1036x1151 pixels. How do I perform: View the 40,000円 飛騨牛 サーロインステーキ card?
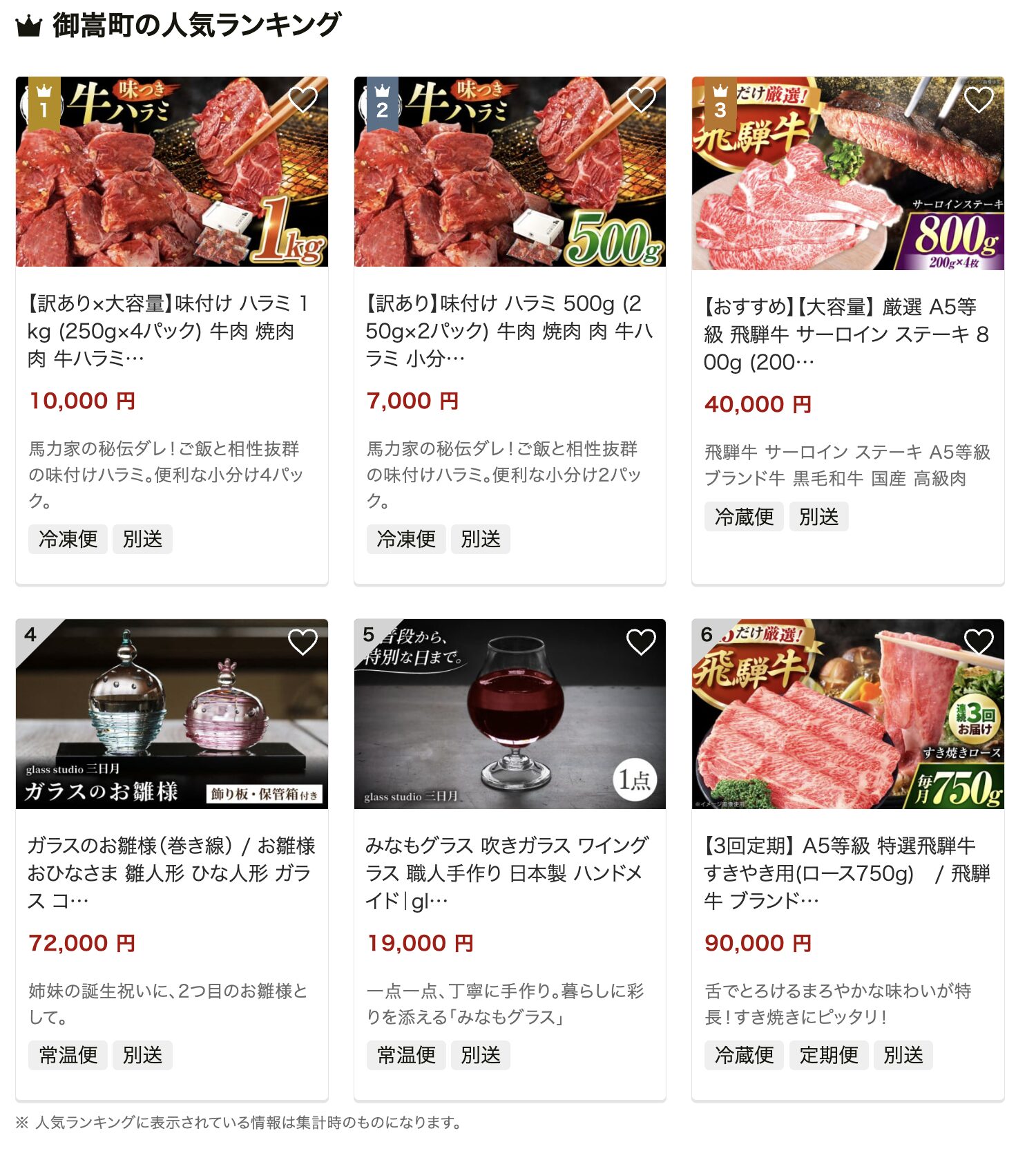[x=847, y=334]
